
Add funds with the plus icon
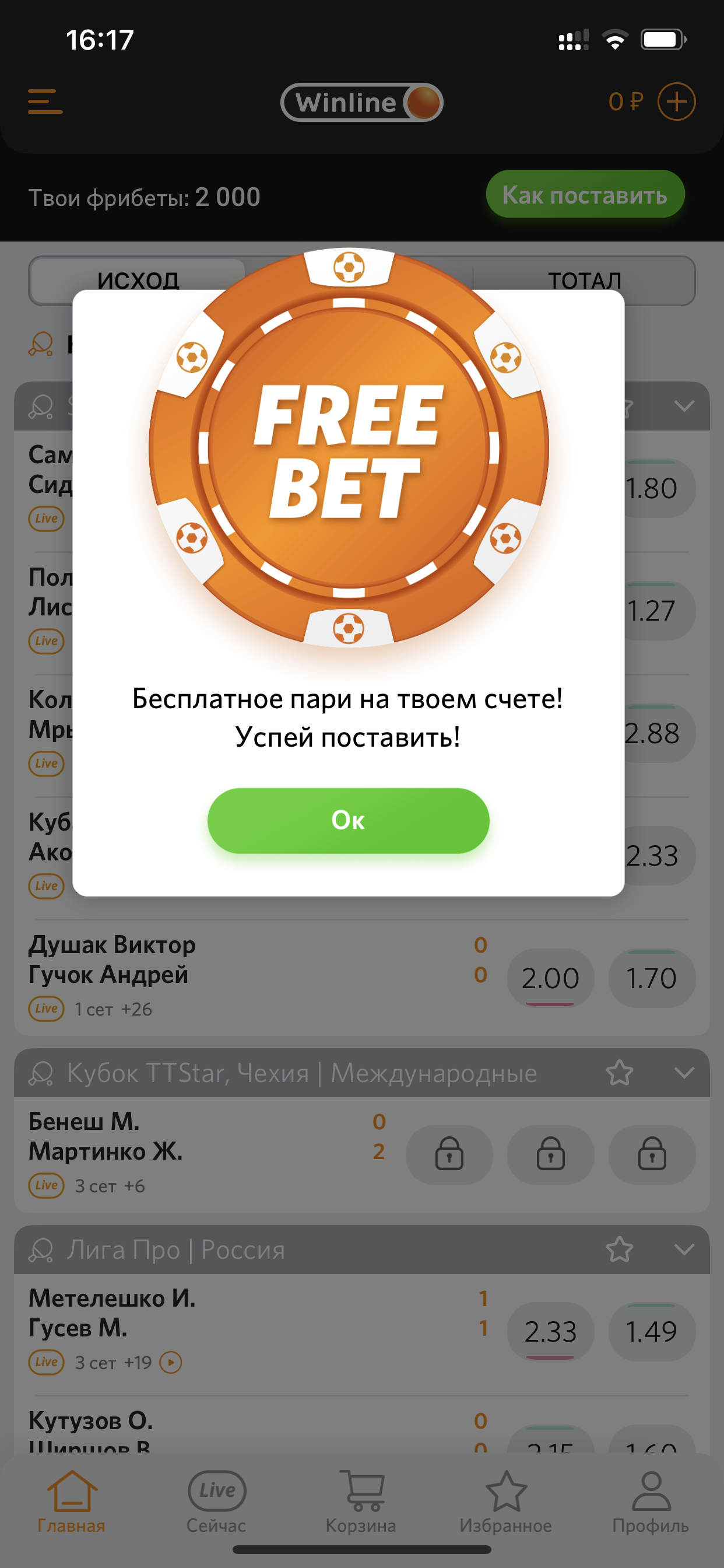676,101
